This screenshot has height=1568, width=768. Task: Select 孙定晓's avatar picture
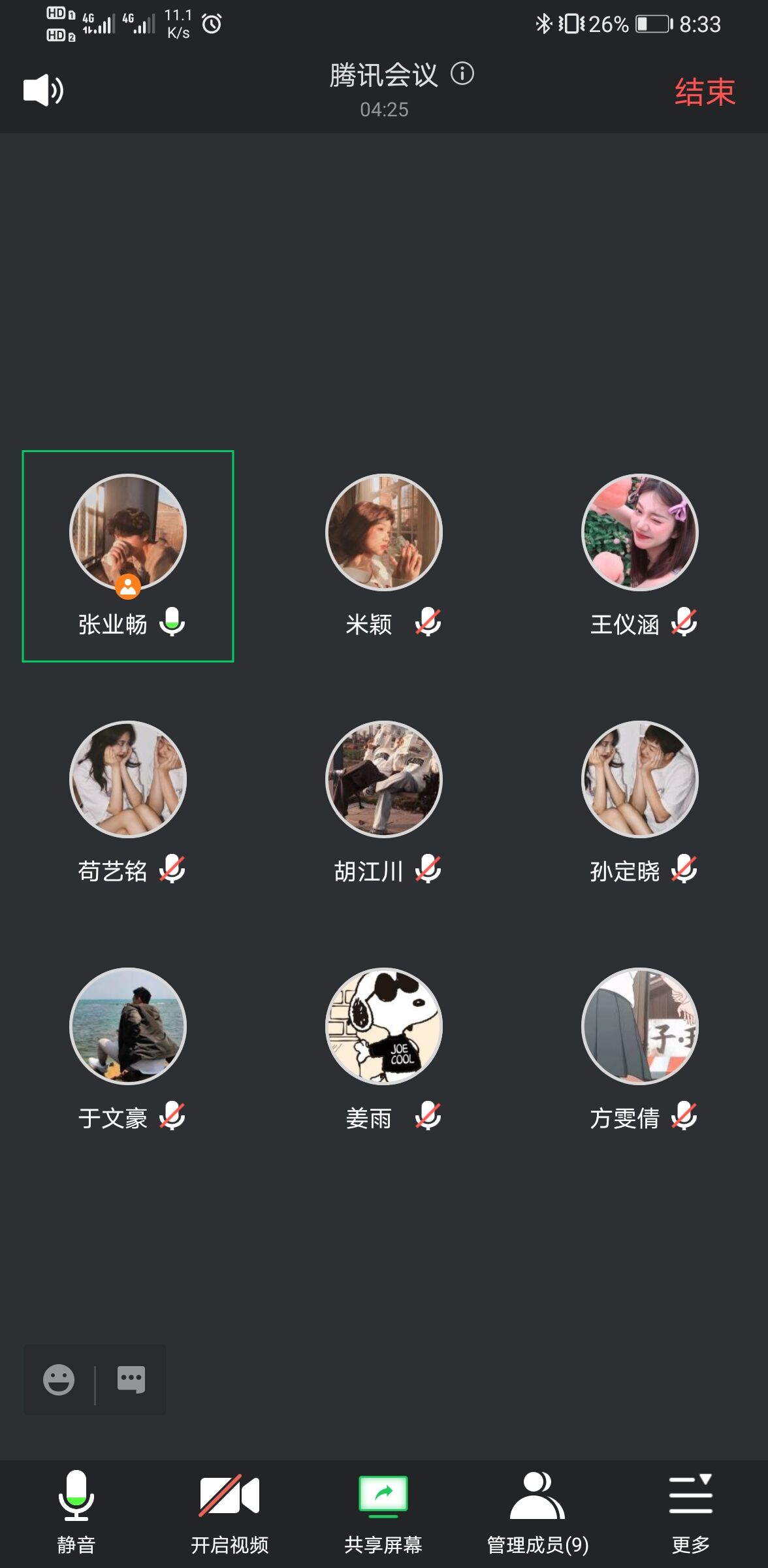click(x=641, y=779)
